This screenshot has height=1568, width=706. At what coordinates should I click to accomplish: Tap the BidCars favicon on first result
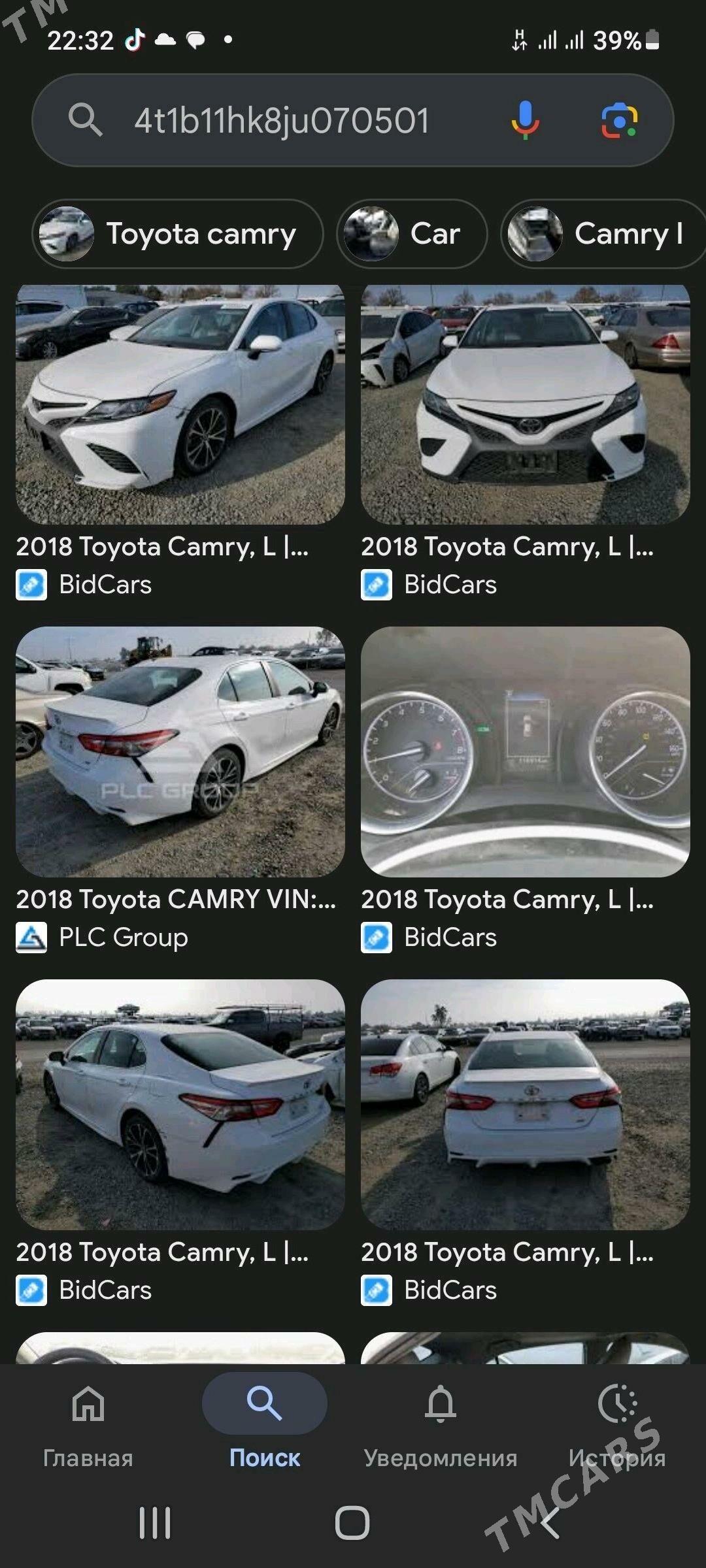[29, 586]
